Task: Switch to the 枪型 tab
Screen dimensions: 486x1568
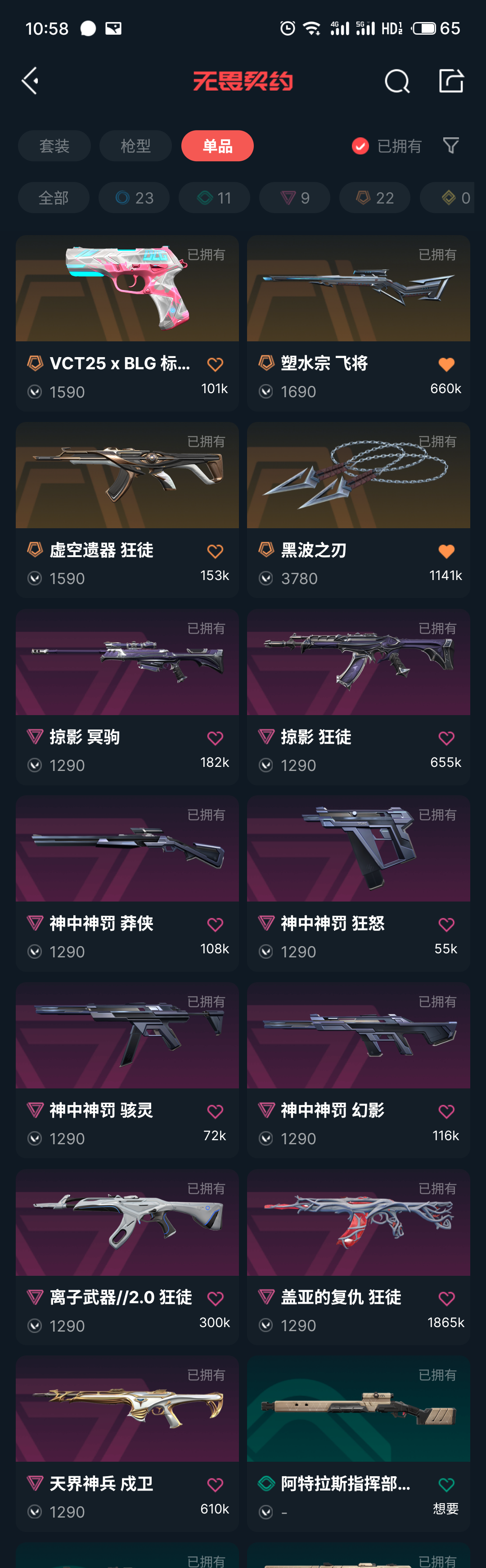Action: pos(135,146)
